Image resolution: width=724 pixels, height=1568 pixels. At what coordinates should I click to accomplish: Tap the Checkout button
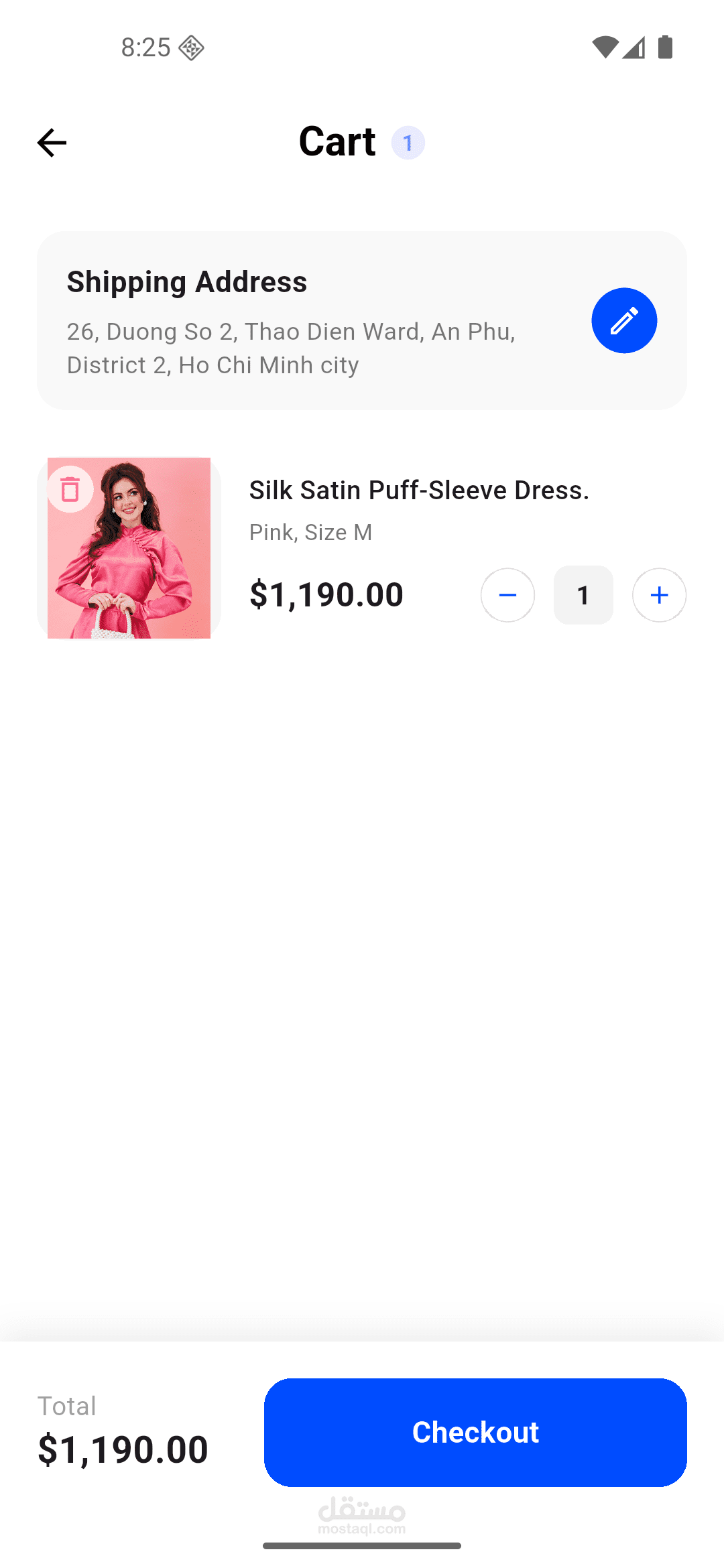[475, 1432]
